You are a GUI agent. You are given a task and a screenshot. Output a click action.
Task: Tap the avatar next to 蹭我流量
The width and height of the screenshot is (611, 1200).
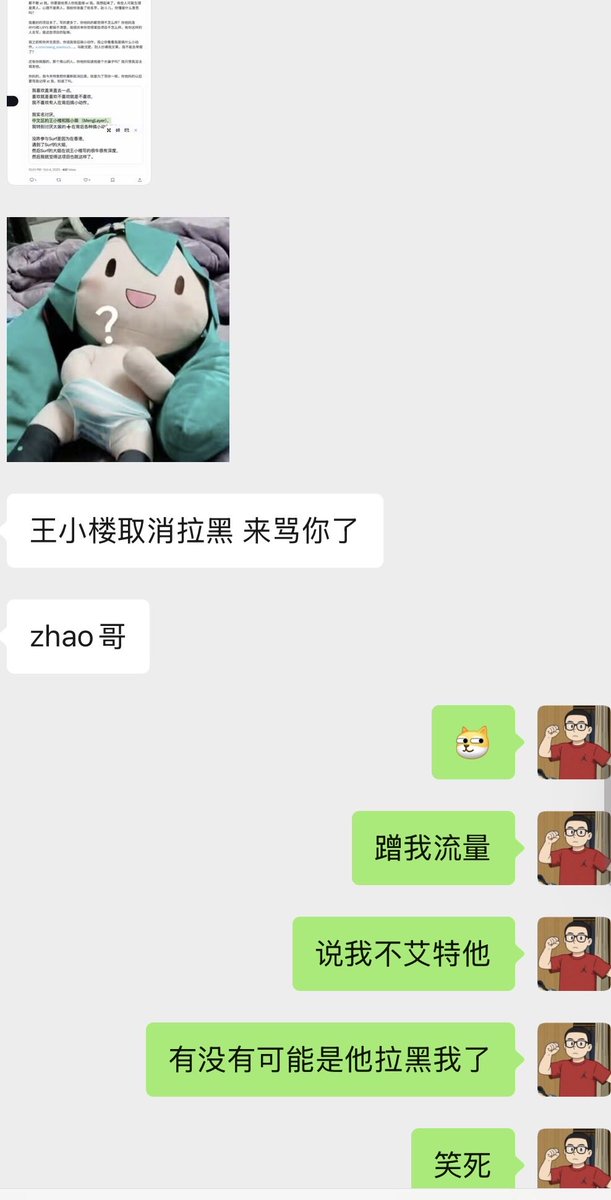pyautogui.click(x=573, y=848)
